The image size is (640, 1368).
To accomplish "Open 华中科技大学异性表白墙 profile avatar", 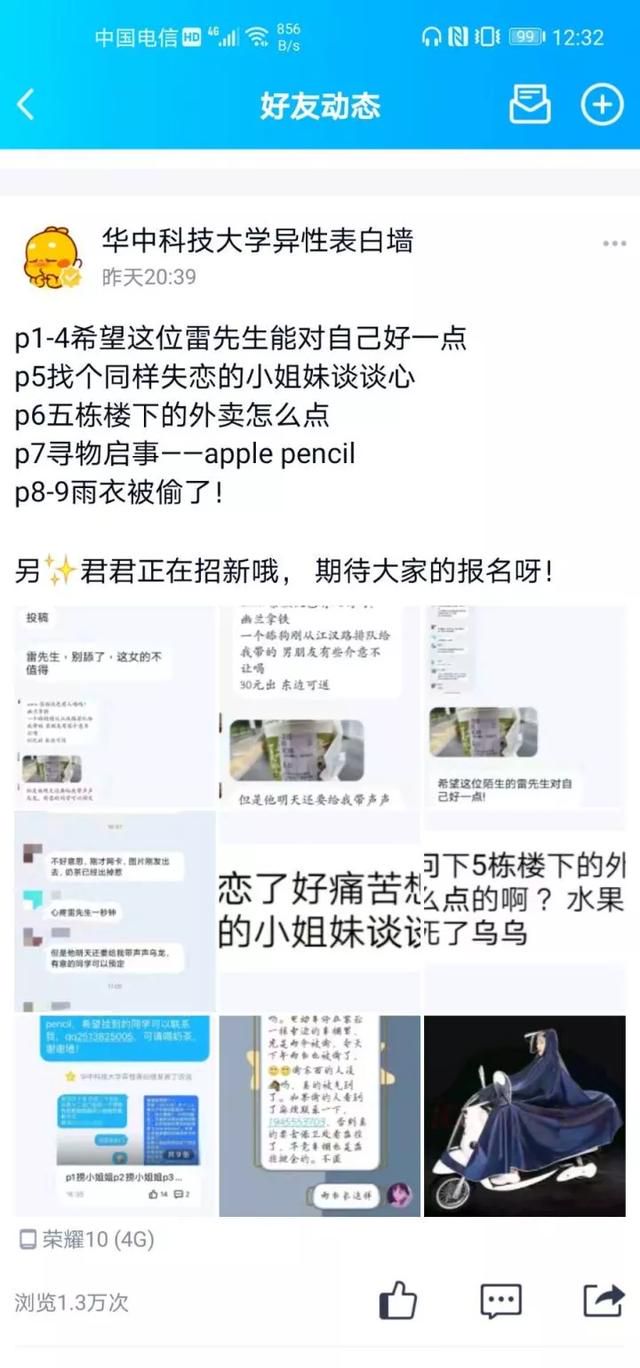I will (52, 257).
